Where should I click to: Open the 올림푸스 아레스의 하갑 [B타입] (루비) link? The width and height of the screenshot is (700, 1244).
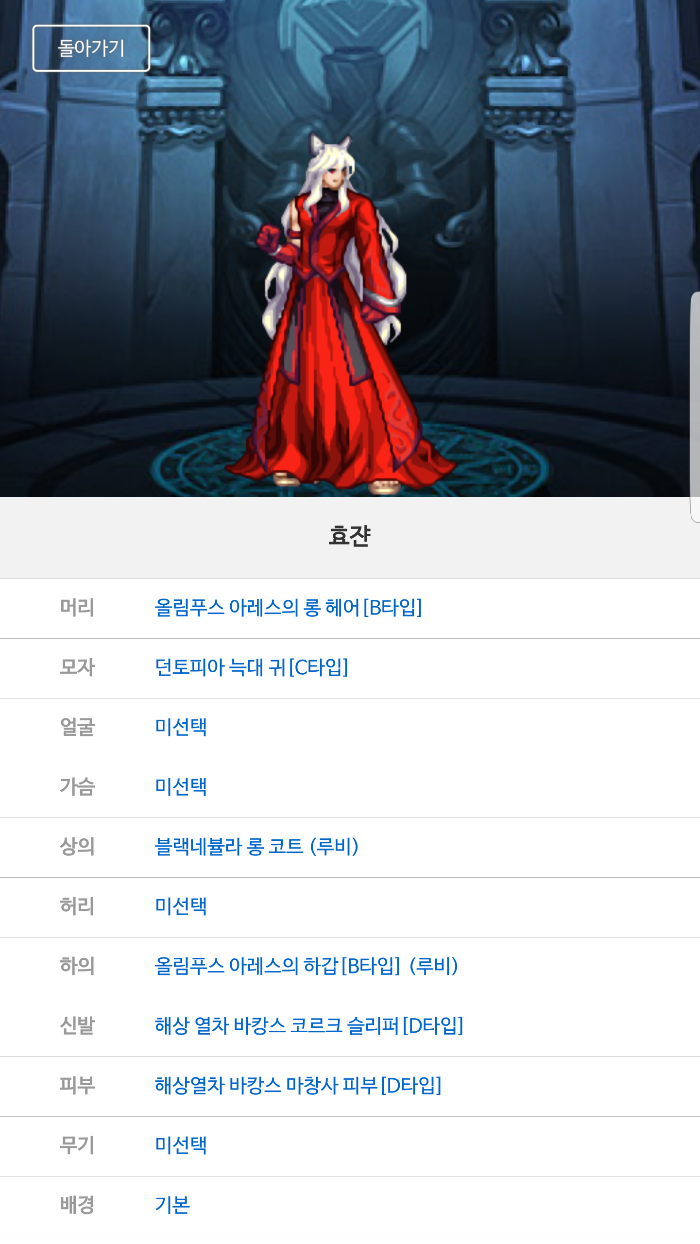tap(306, 967)
